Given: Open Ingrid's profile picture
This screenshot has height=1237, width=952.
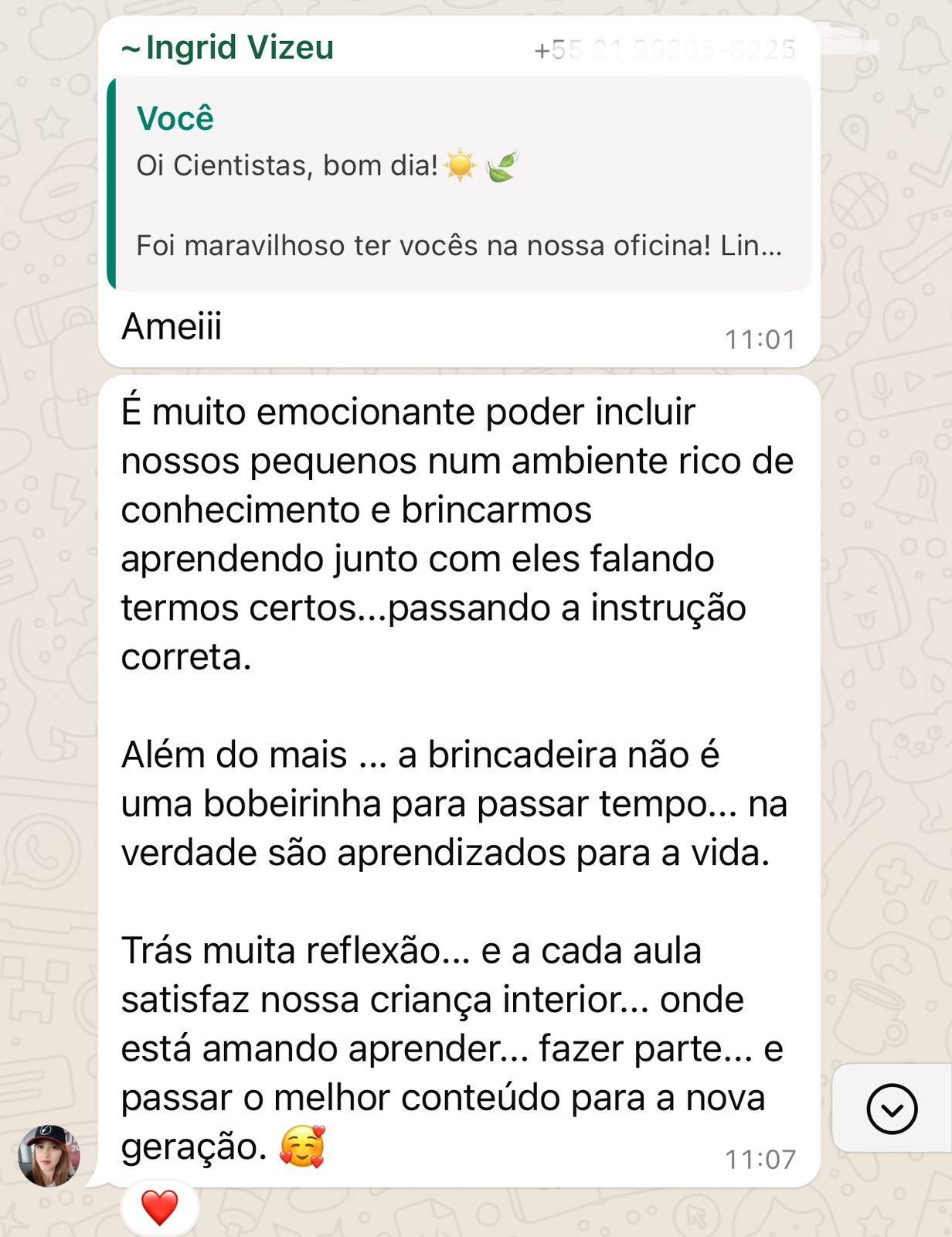Looking at the screenshot, I should click(x=49, y=1156).
